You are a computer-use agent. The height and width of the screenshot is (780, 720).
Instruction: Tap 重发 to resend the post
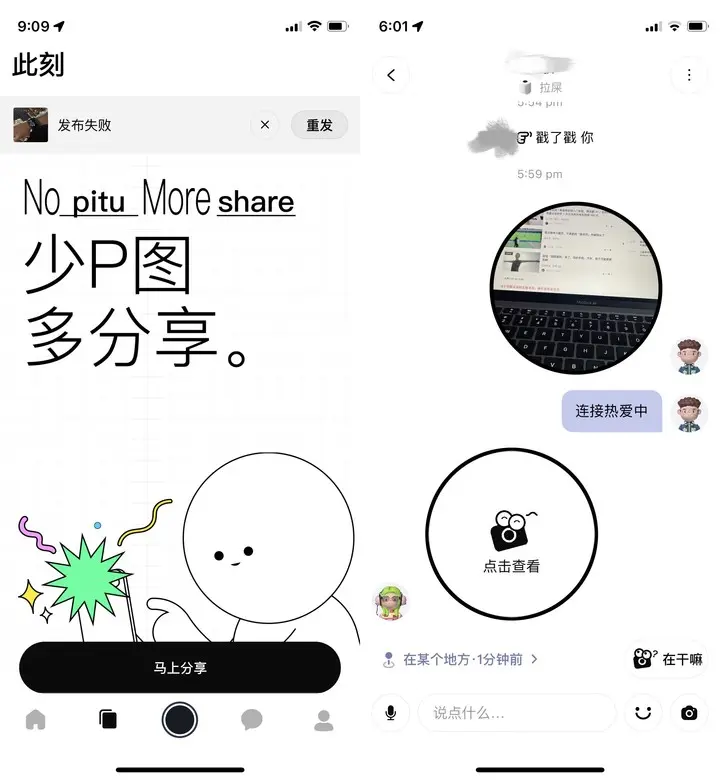point(319,125)
